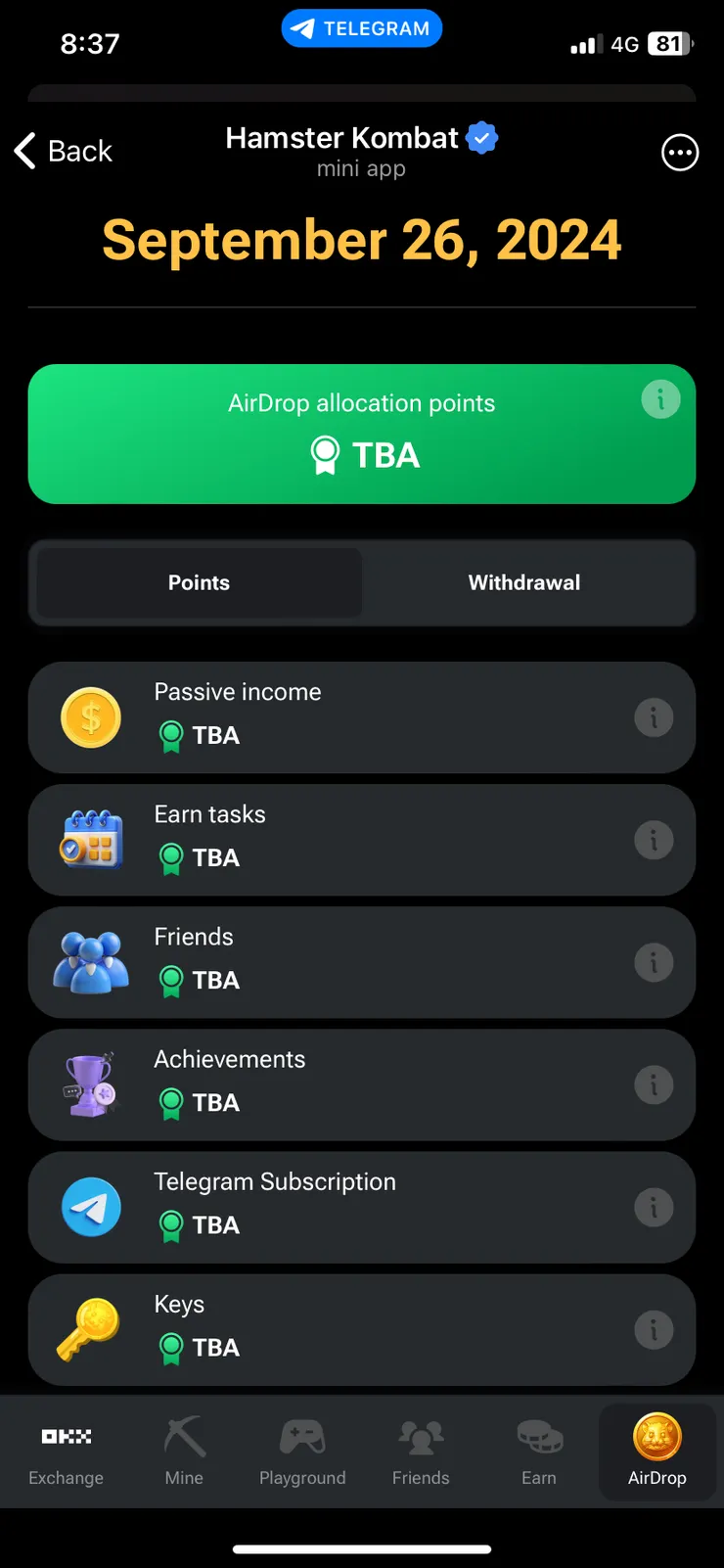Open Telegram Subscription info icon
724x1568 pixels.
[654, 1207]
